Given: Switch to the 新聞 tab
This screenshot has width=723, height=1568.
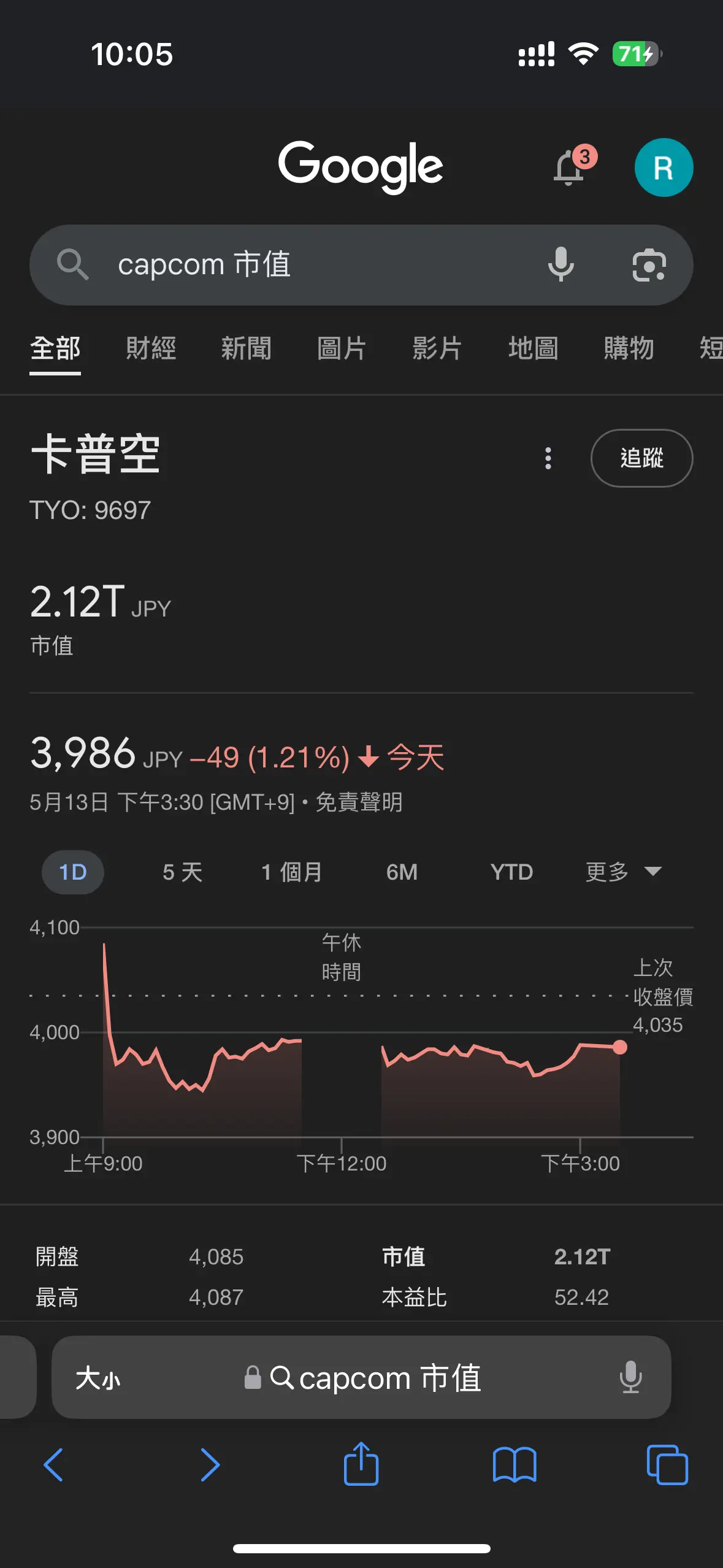Looking at the screenshot, I should 246,348.
